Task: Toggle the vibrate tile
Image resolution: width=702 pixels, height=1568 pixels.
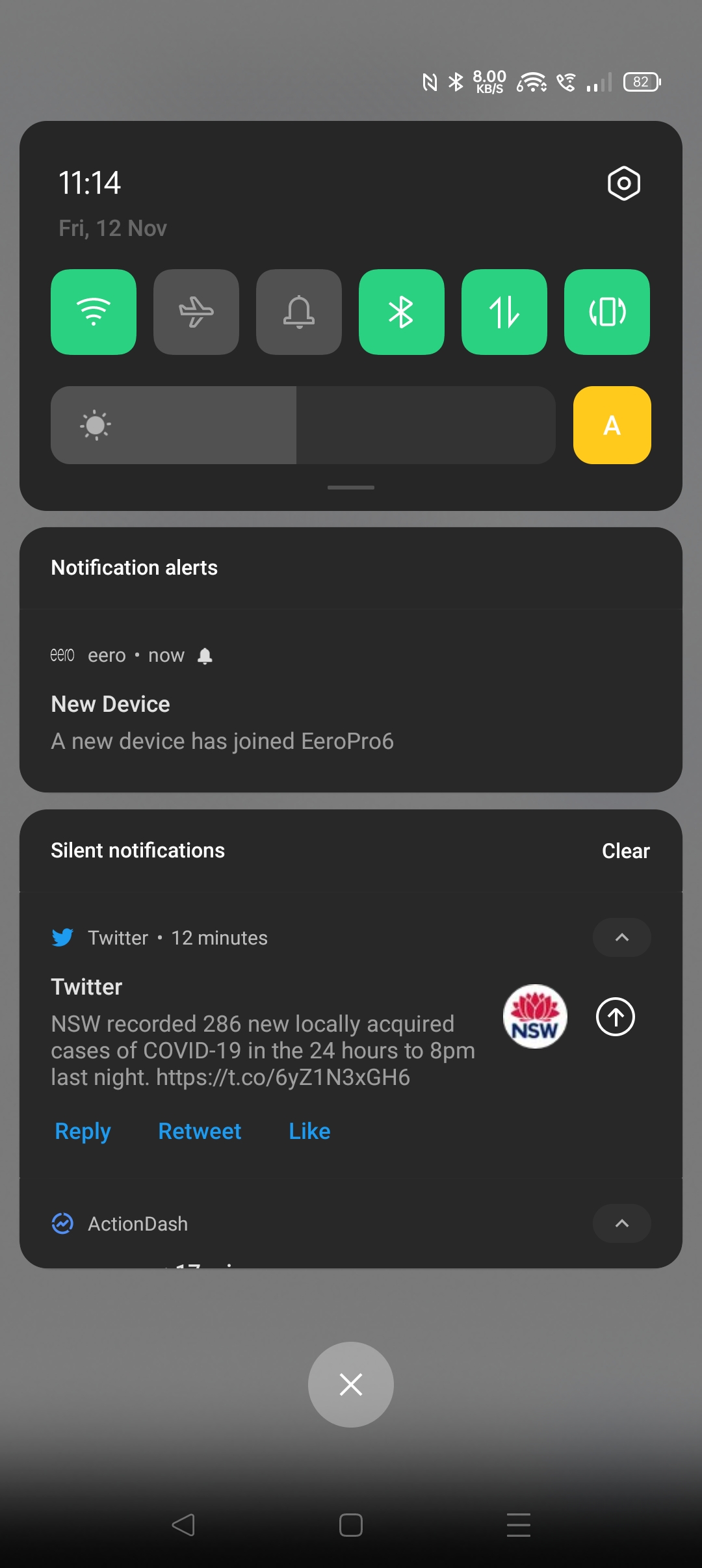Action: point(607,312)
